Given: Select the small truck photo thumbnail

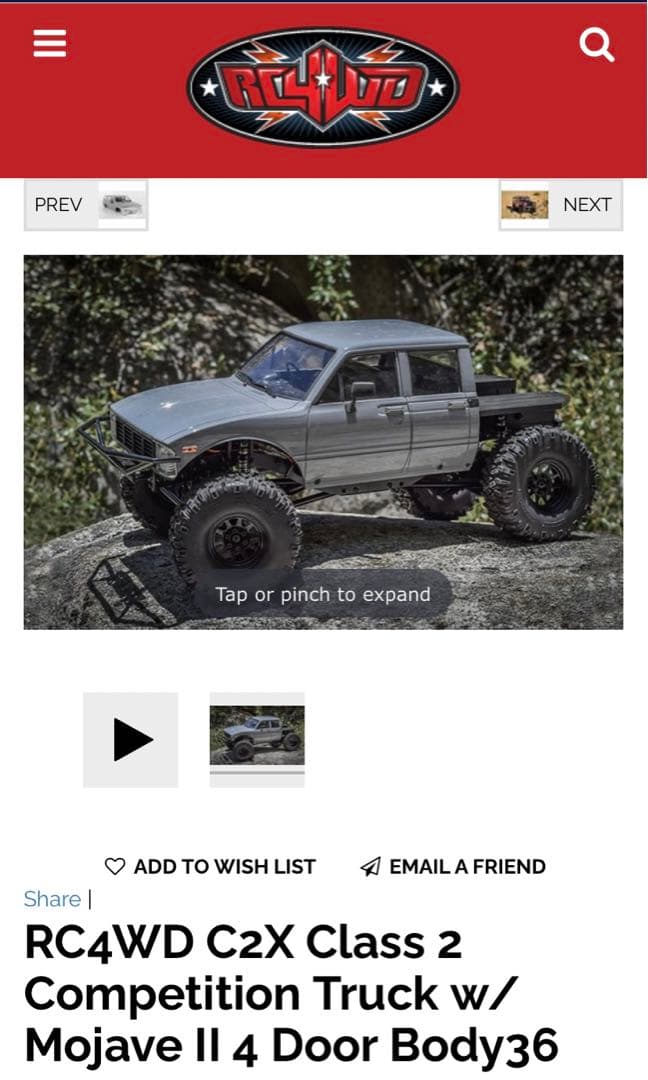Looking at the screenshot, I should tap(257, 736).
